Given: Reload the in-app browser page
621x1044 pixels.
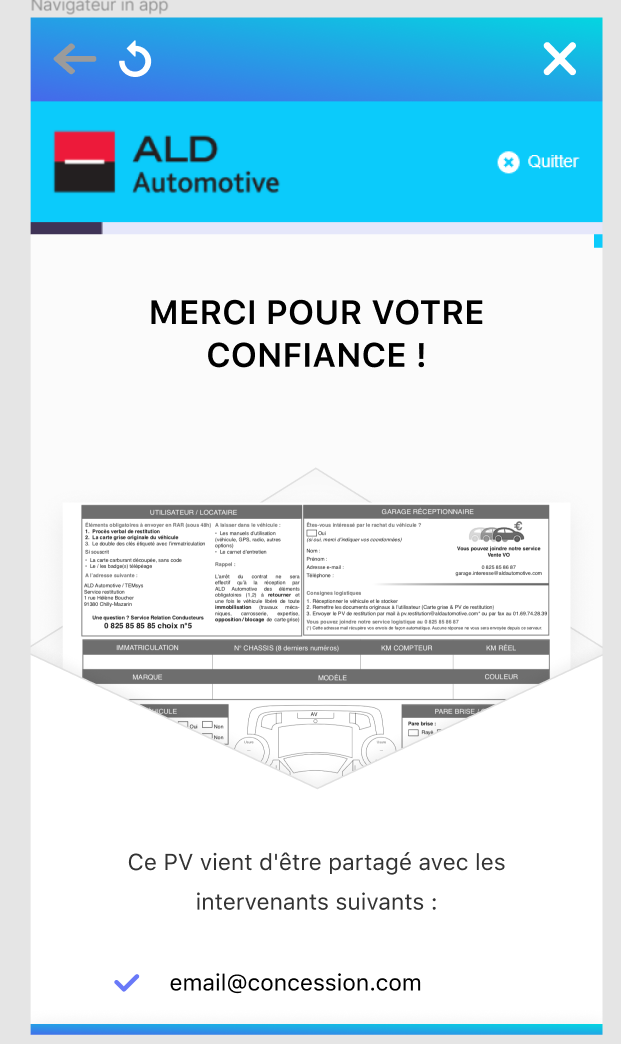Looking at the screenshot, I should click(135, 60).
